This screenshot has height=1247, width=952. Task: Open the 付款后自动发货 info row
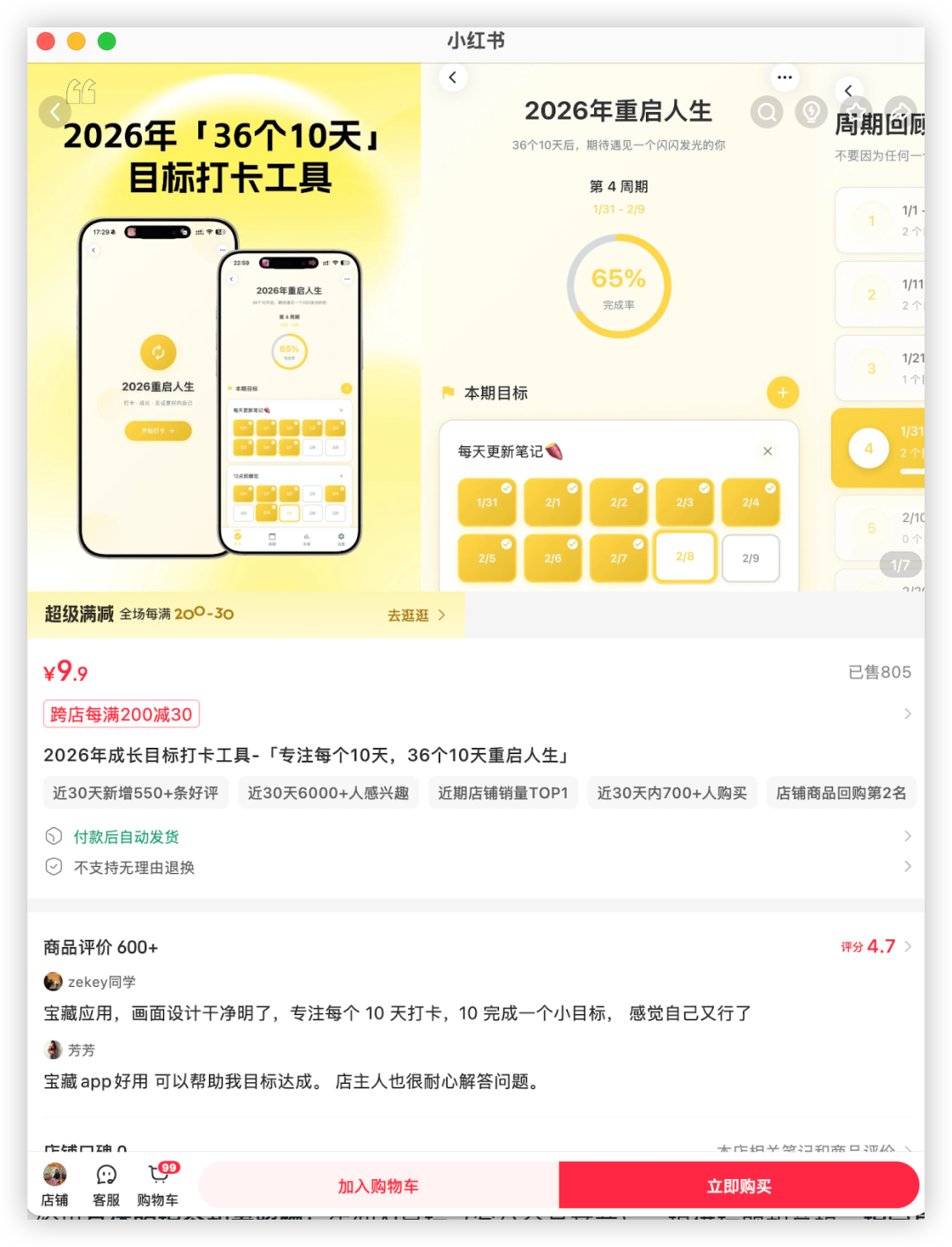(x=126, y=837)
